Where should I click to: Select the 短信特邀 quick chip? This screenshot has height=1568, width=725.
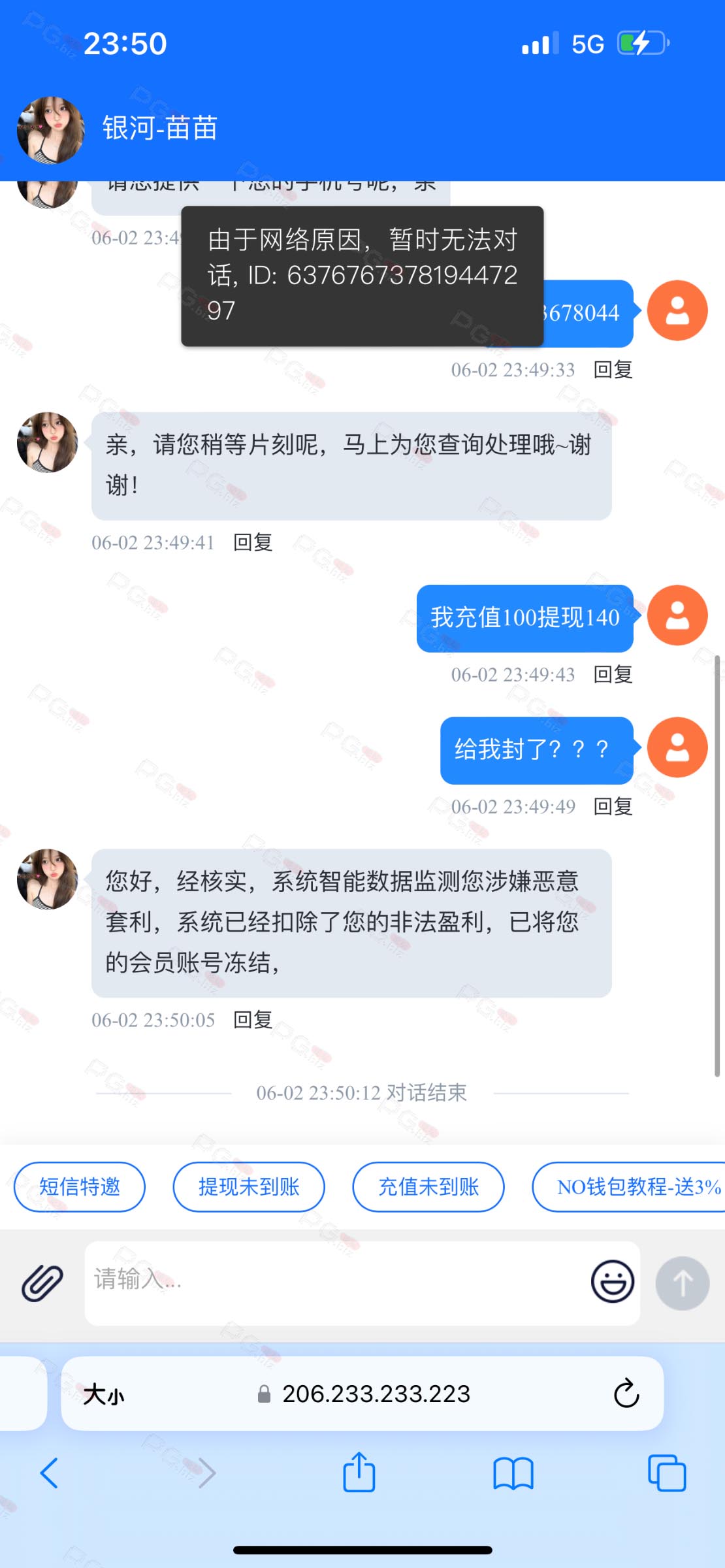point(80,1186)
